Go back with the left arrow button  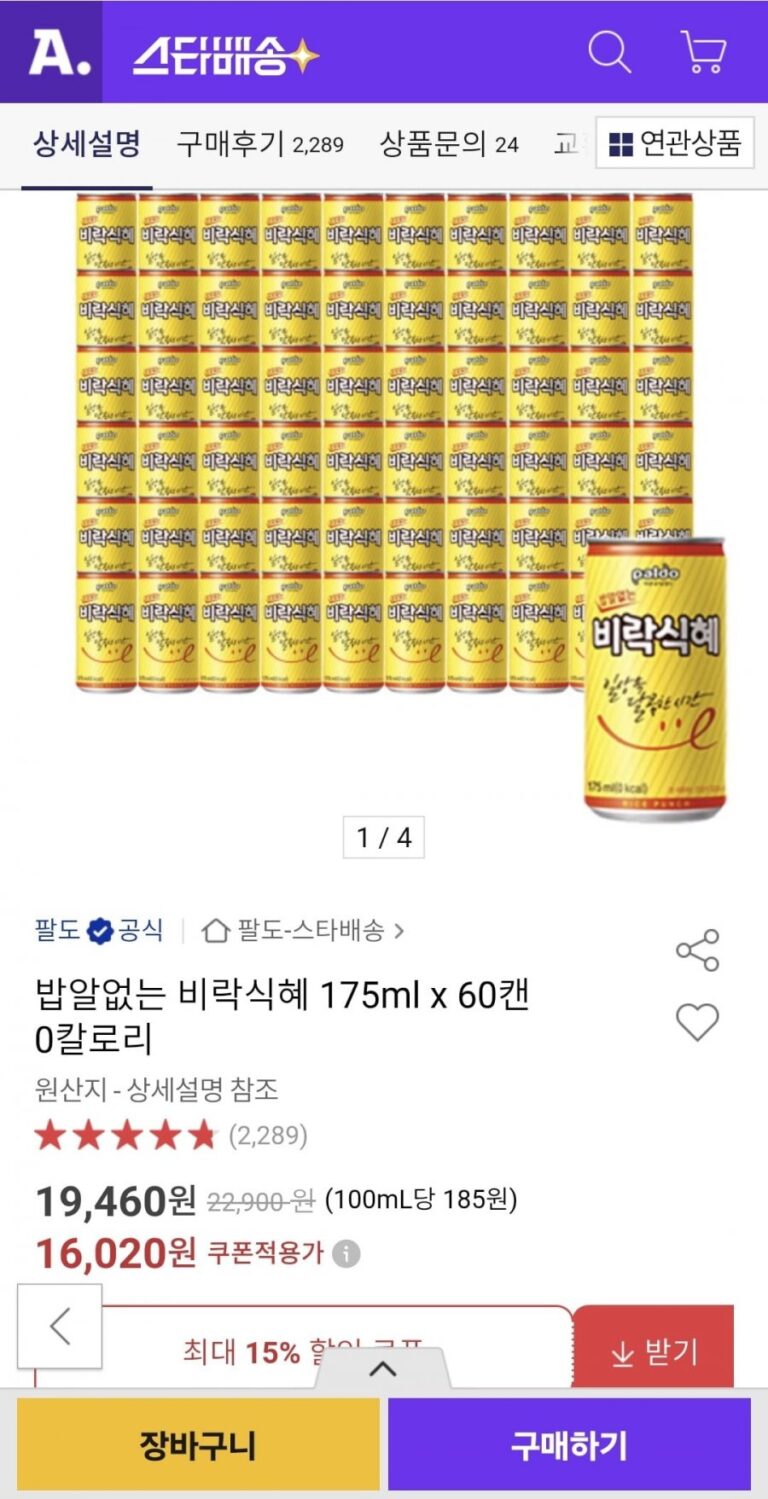(x=60, y=1326)
